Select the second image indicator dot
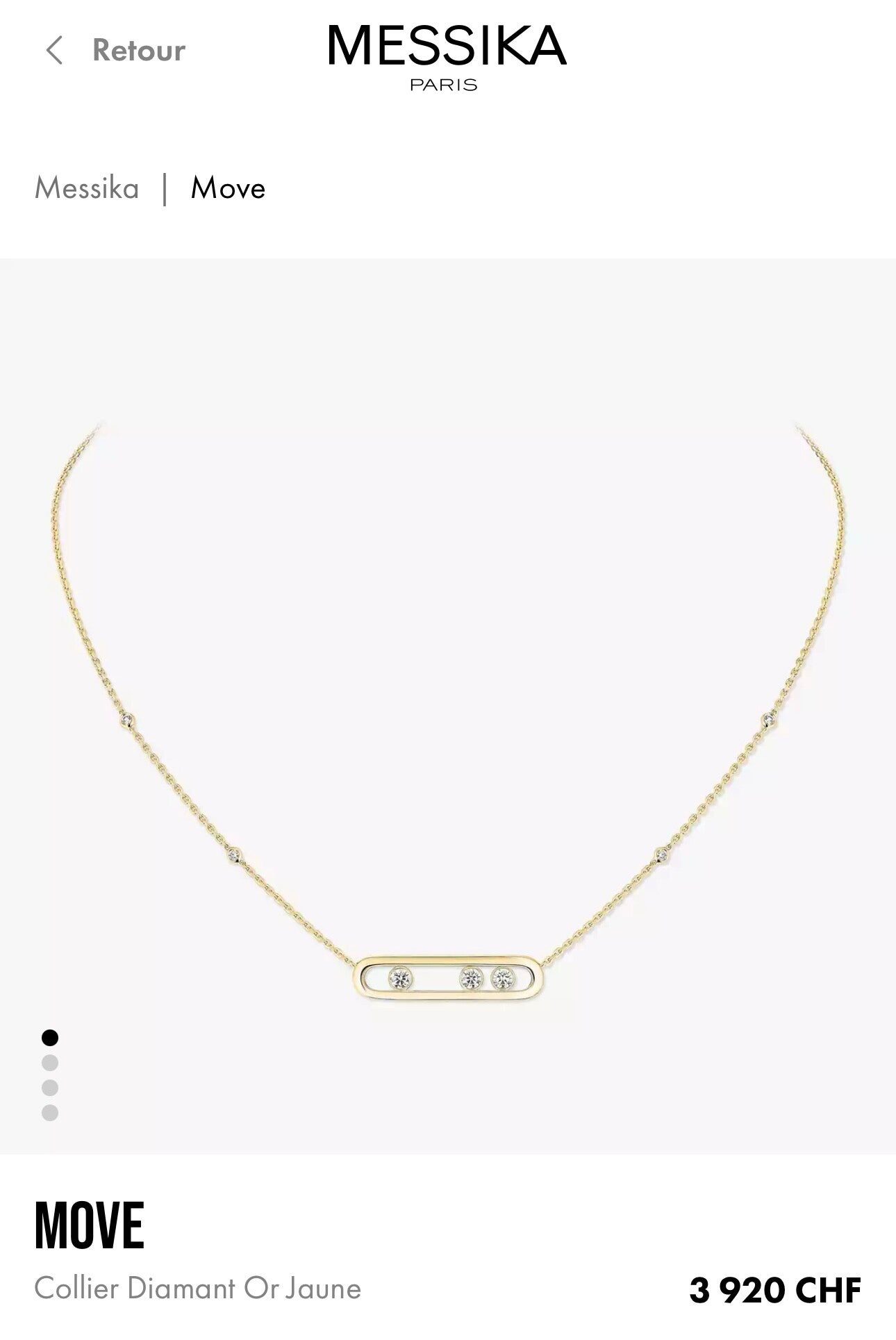 coord(50,1063)
